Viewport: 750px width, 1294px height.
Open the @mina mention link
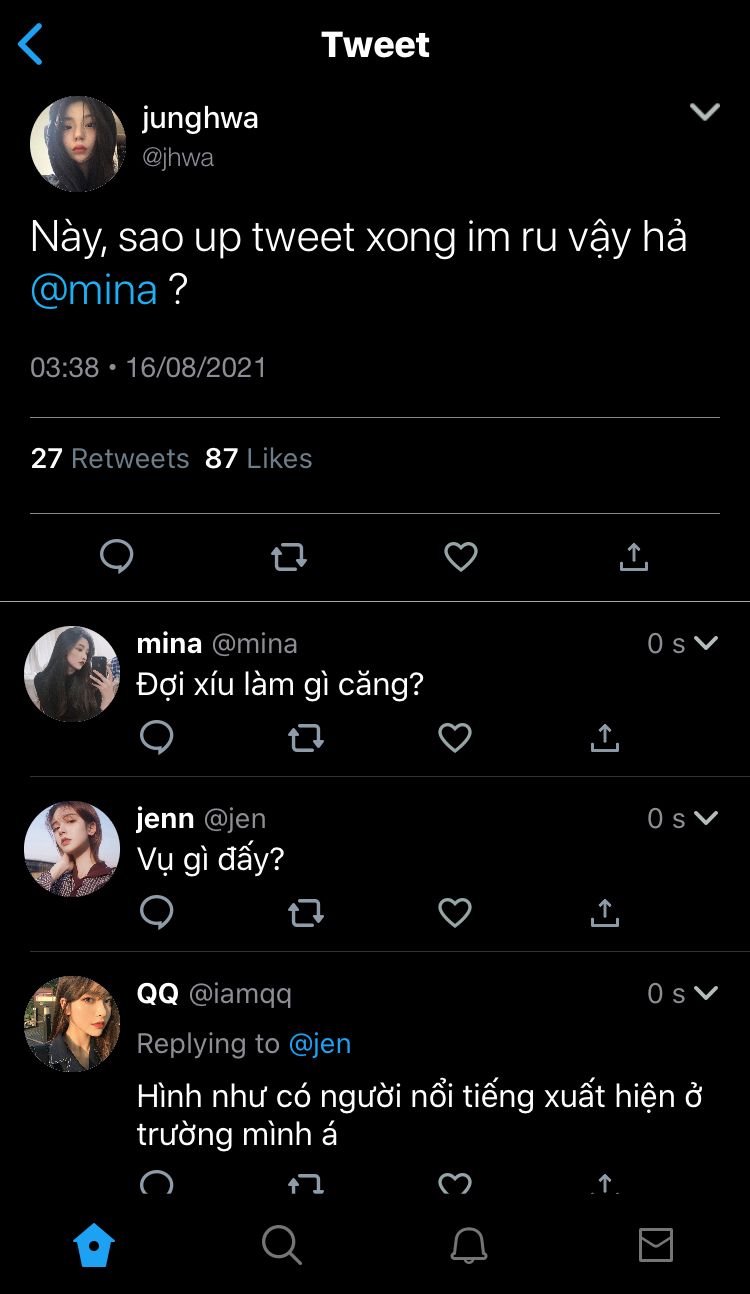pyautogui.click(x=94, y=290)
